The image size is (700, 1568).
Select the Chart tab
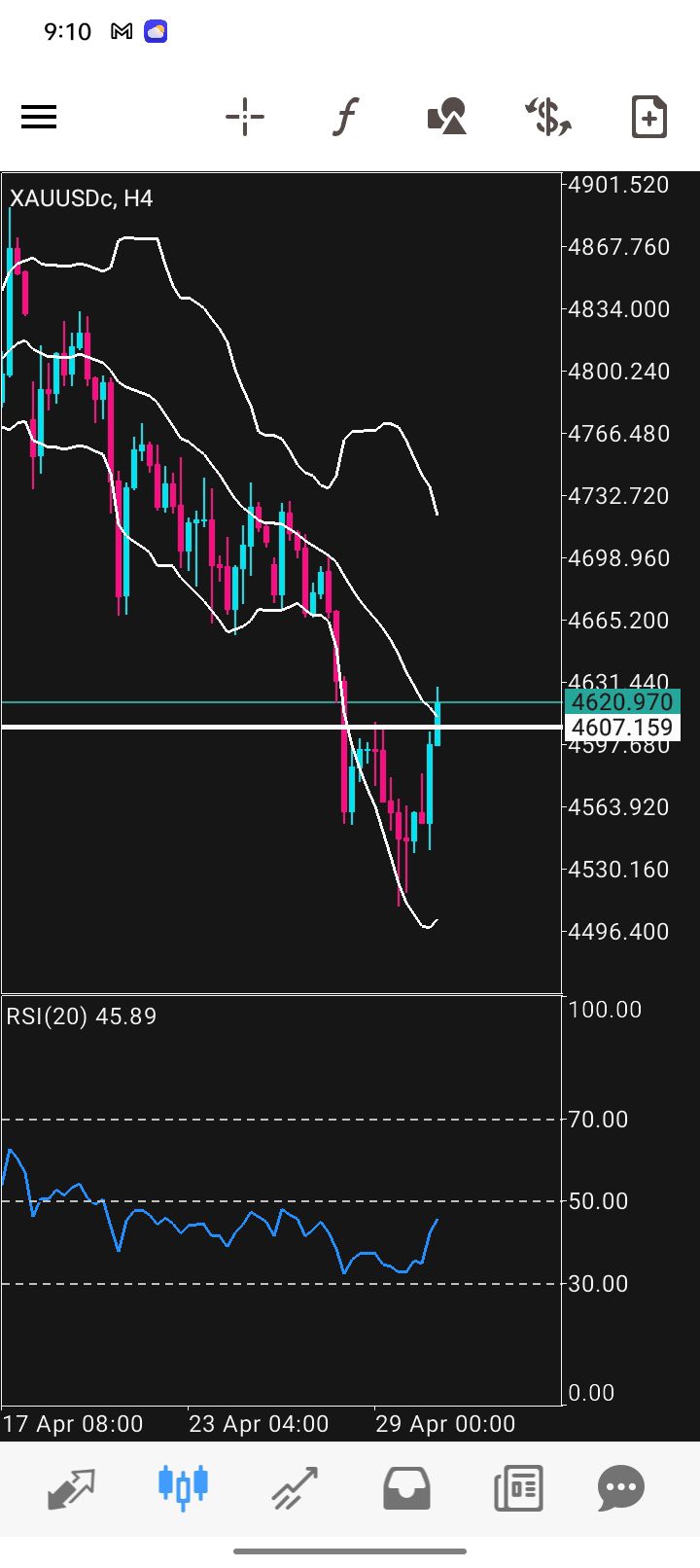click(x=183, y=1487)
